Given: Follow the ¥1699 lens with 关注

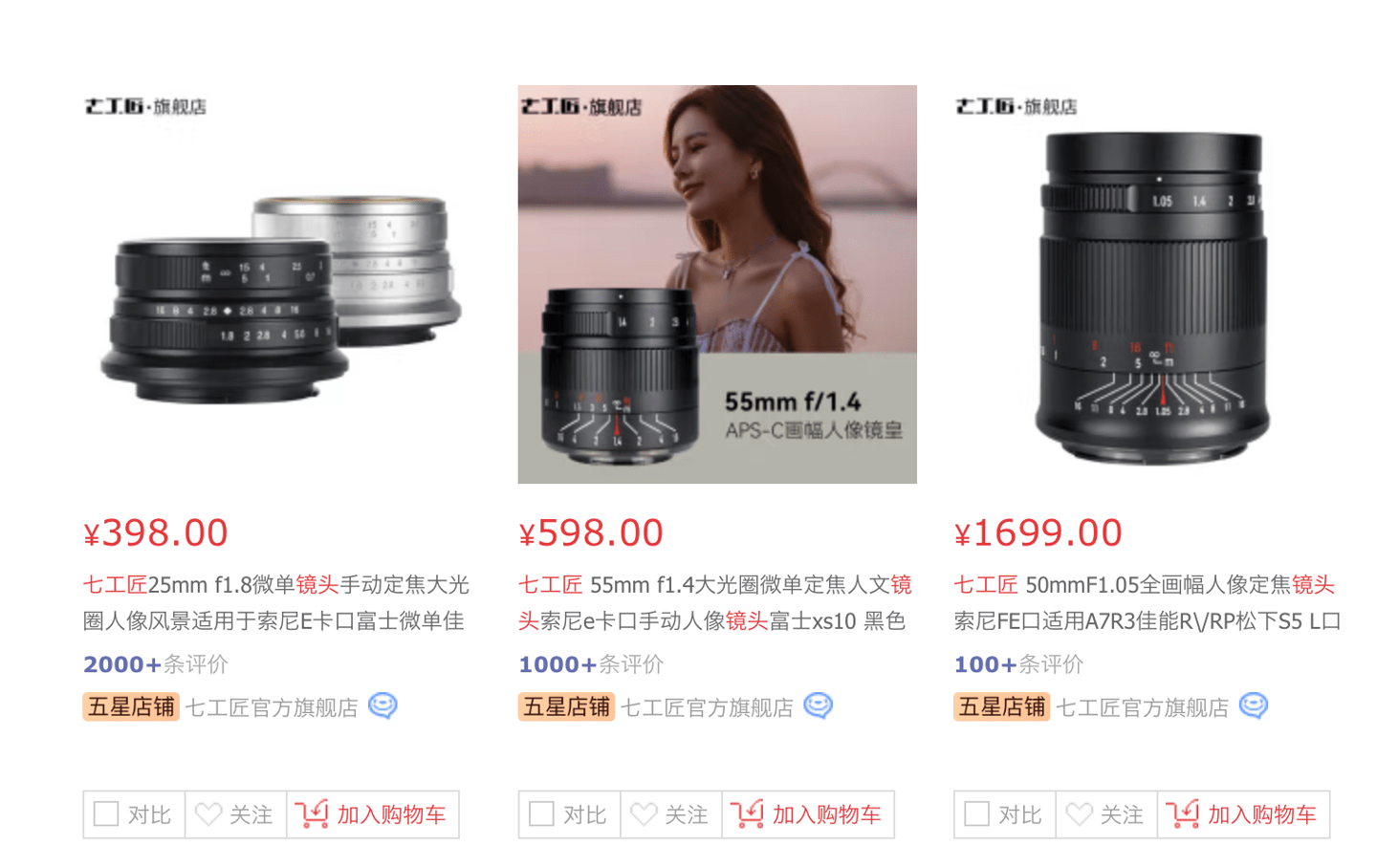Looking at the screenshot, I should click(1105, 814).
